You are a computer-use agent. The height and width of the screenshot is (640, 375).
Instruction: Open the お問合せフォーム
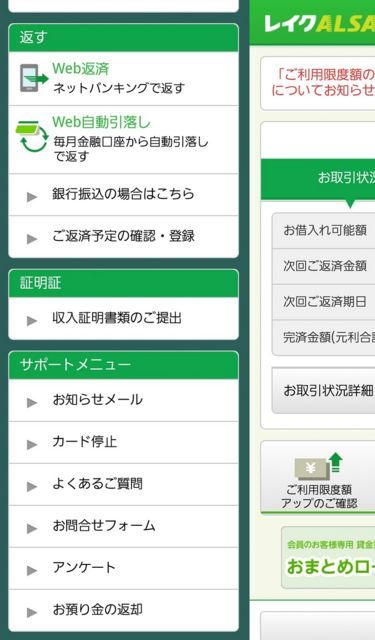click(123, 527)
